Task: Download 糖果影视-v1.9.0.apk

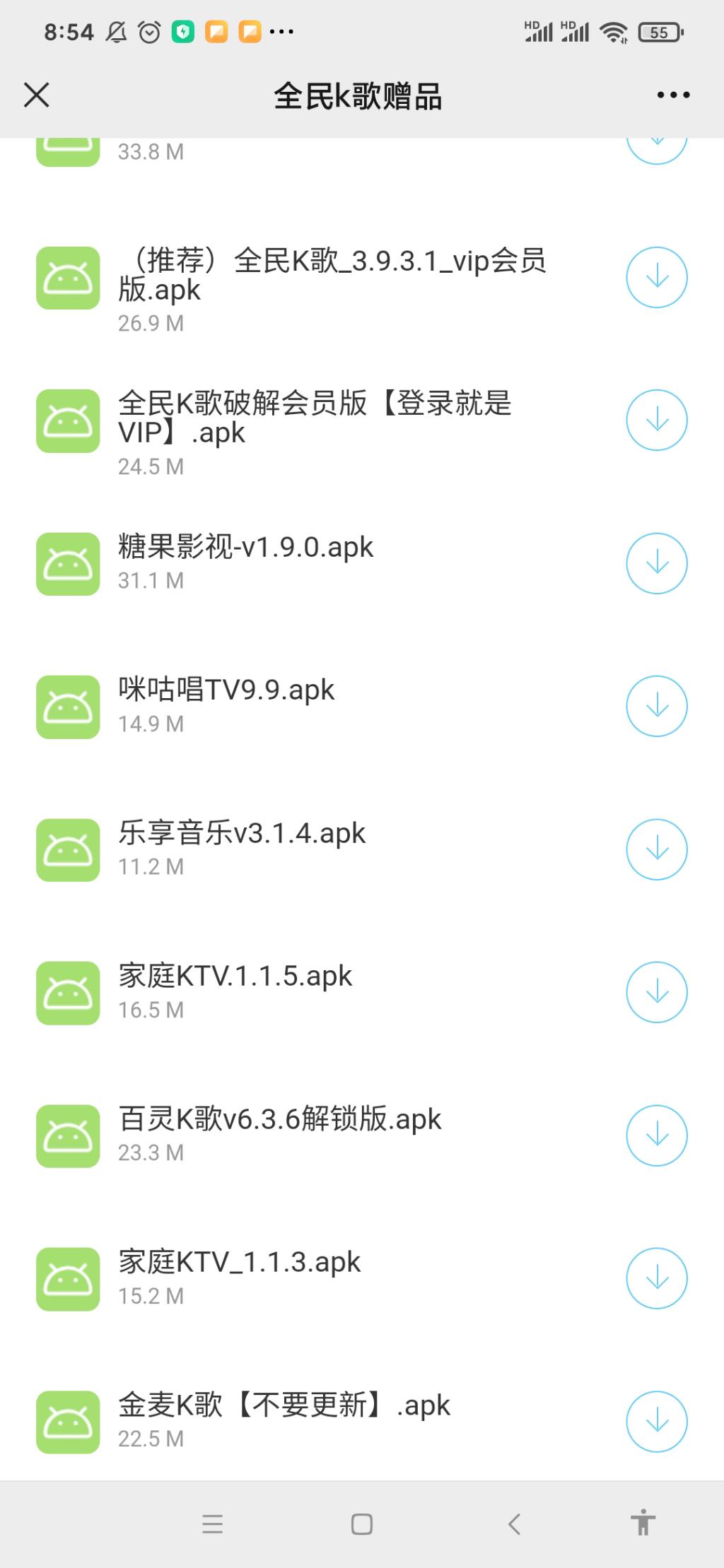Action: click(656, 563)
